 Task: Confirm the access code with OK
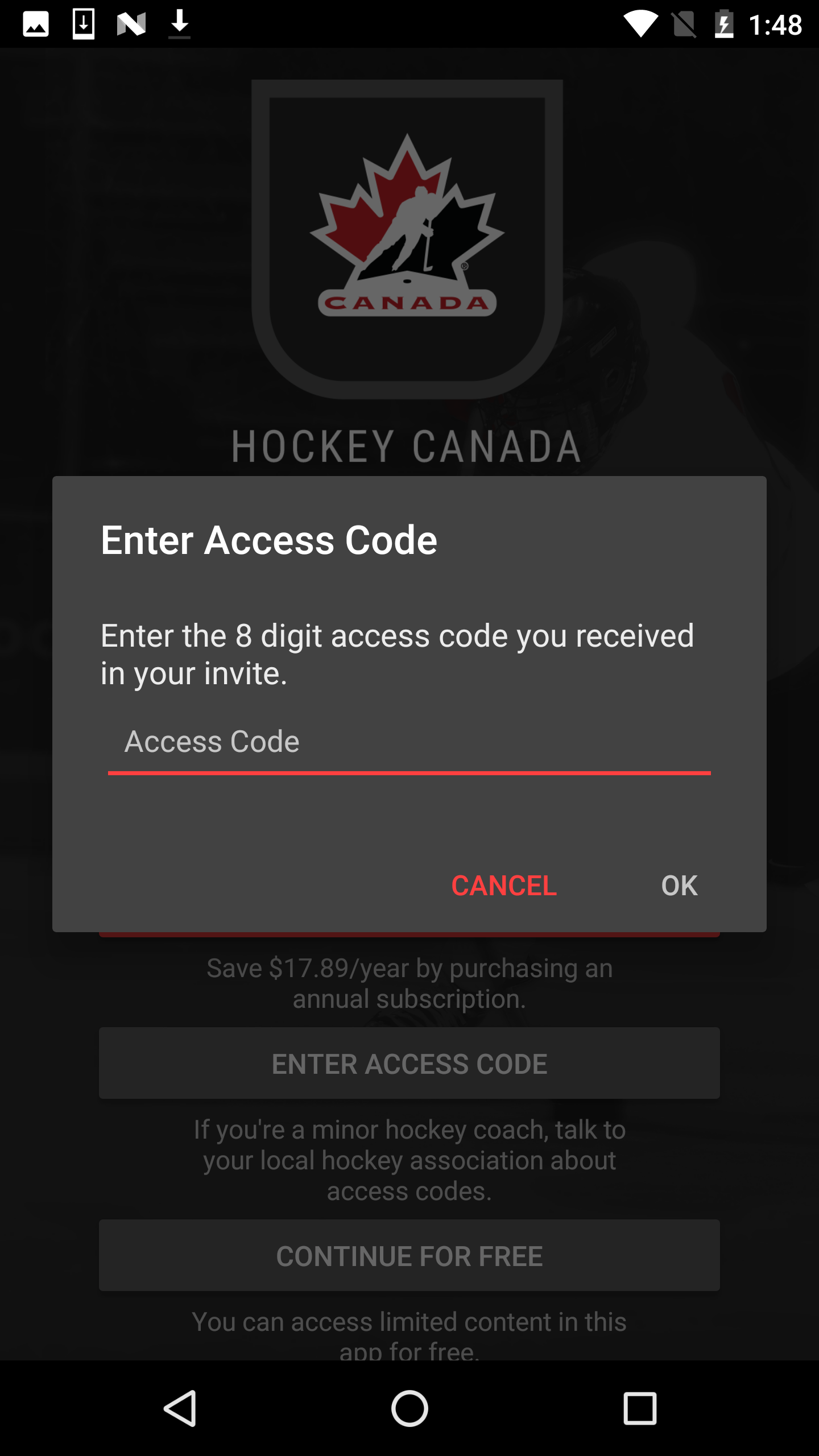679,886
